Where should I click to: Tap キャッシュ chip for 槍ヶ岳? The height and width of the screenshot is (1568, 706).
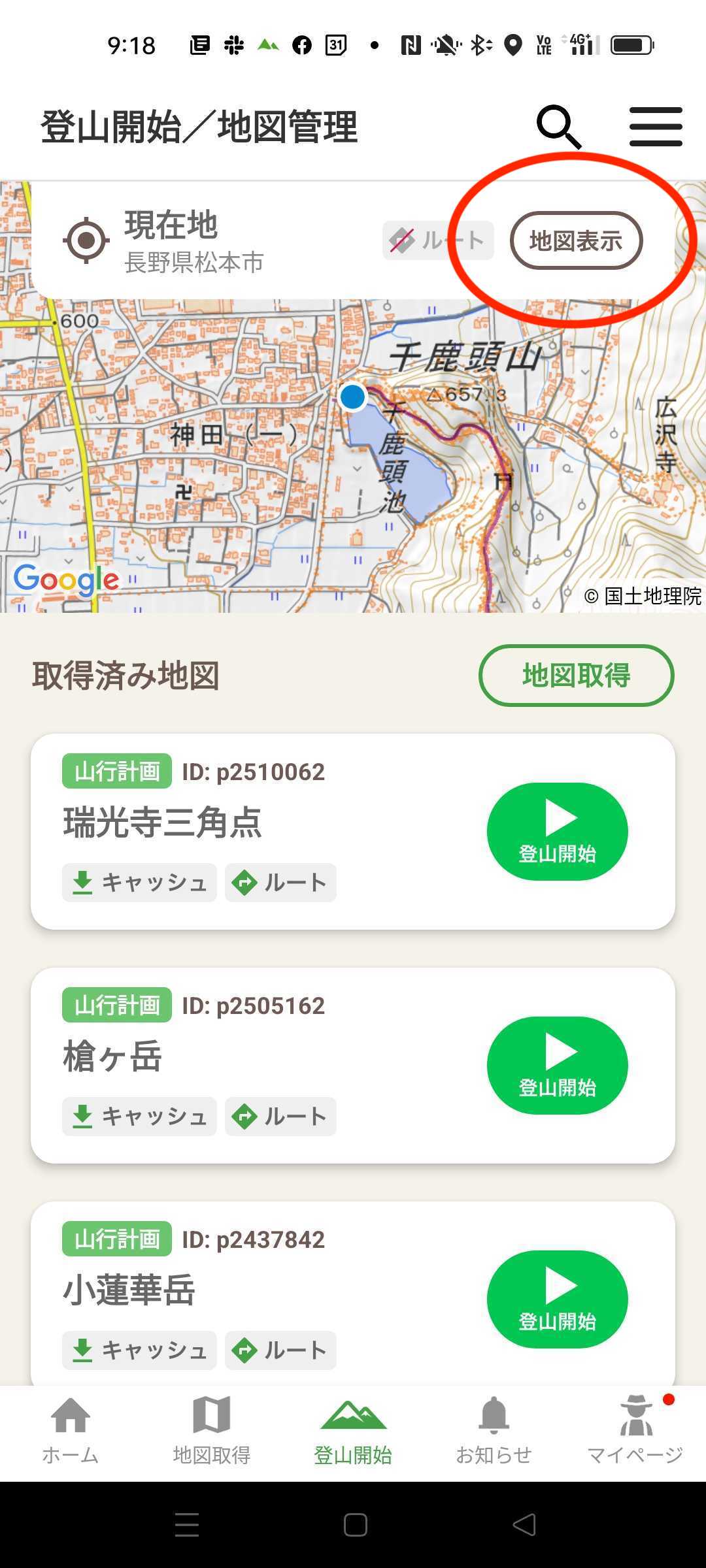139,1117
